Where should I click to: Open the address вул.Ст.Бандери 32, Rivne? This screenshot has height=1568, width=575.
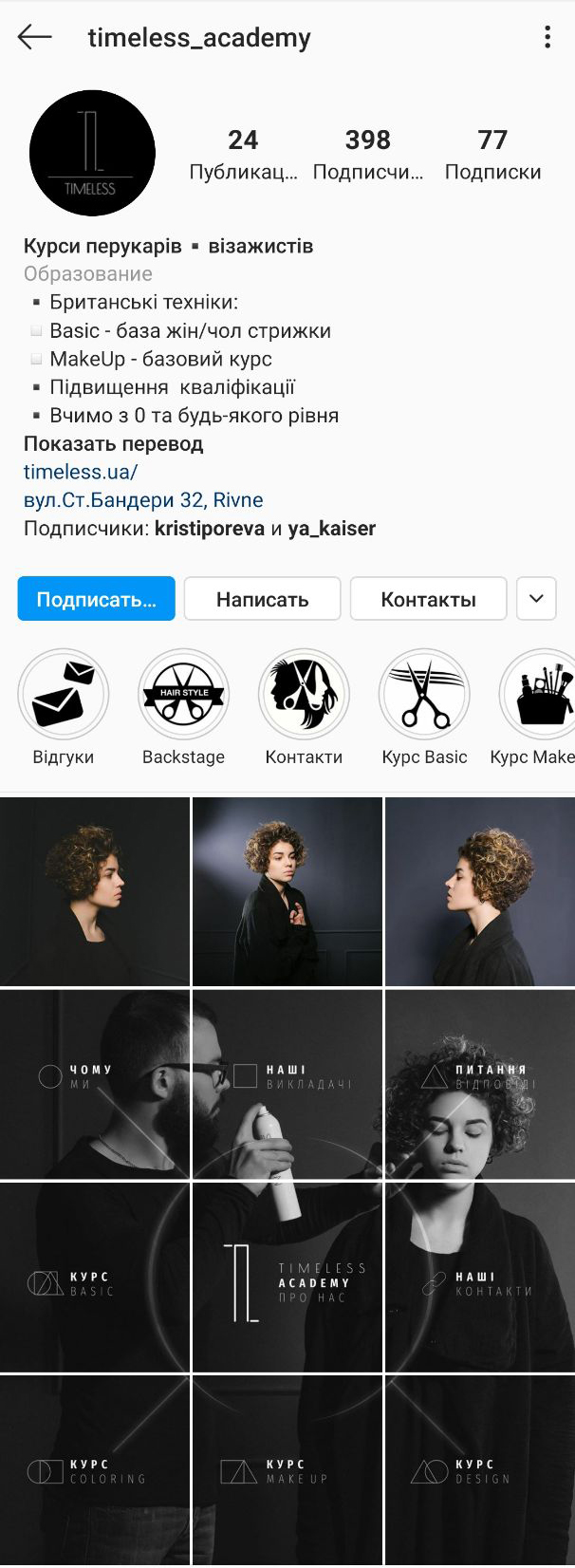(143, 500)
